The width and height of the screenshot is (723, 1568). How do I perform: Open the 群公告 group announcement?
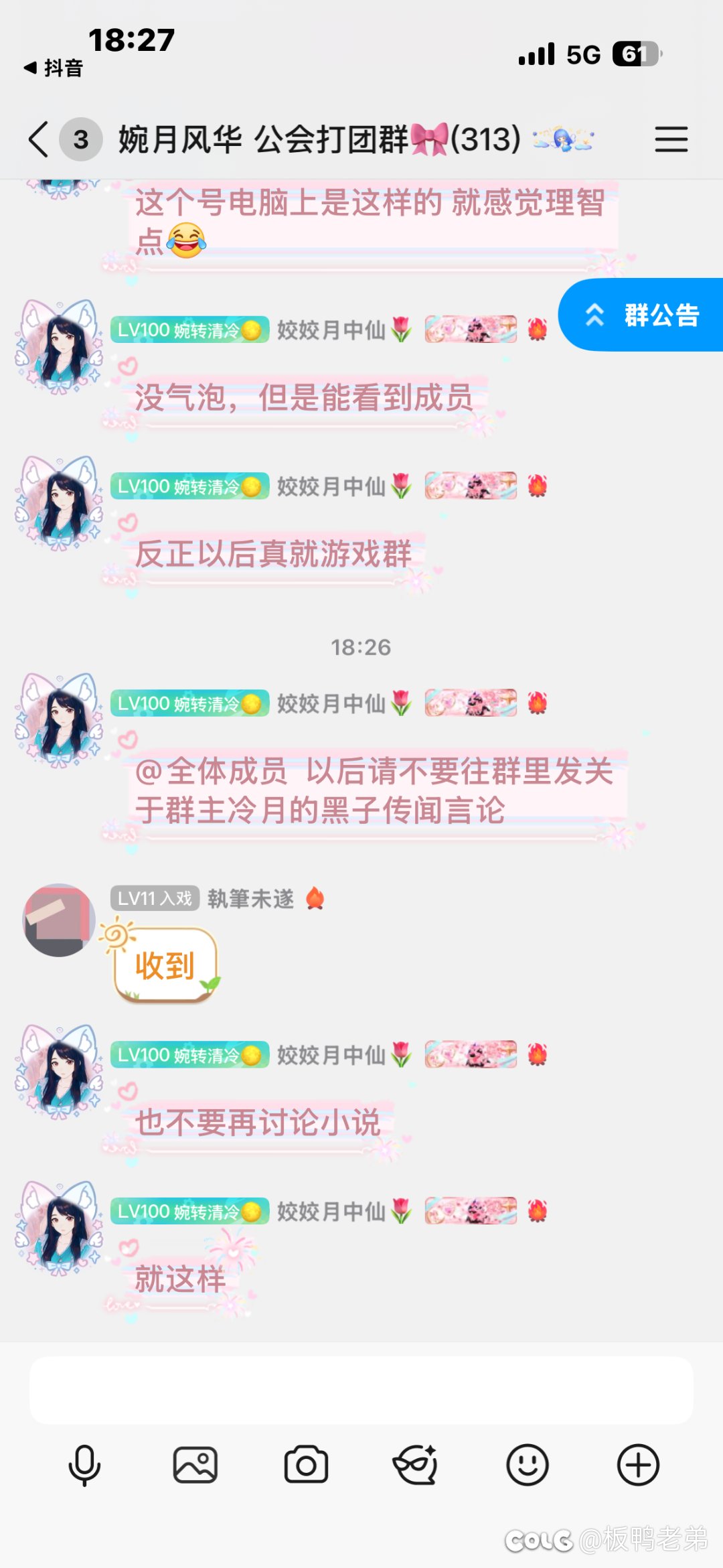(643, 315)
